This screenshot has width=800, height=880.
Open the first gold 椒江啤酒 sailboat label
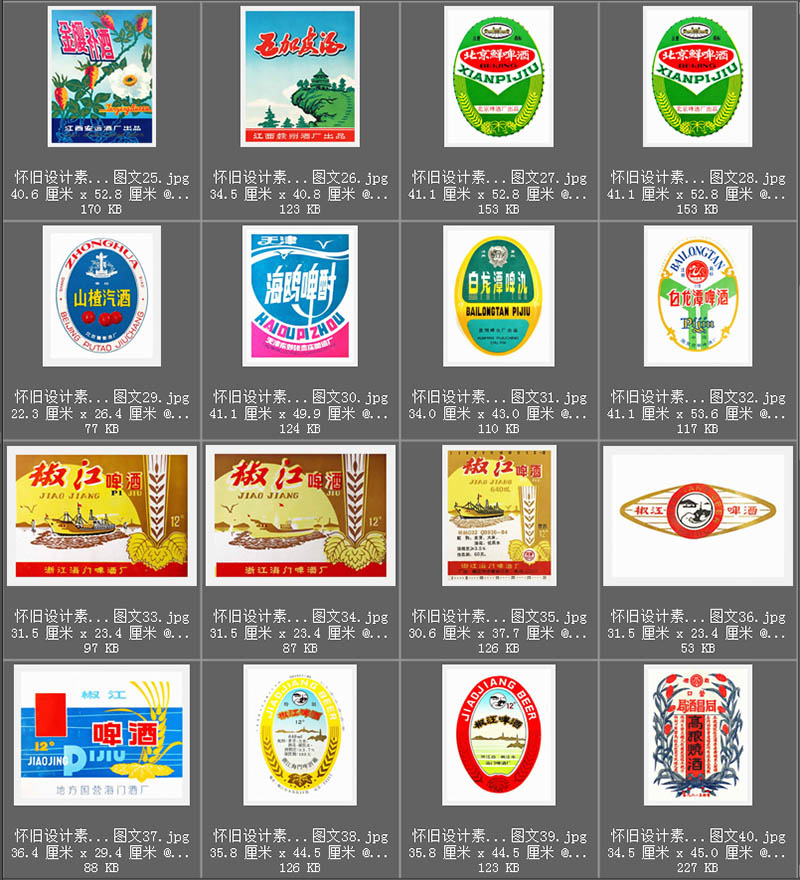pos(100,513)
